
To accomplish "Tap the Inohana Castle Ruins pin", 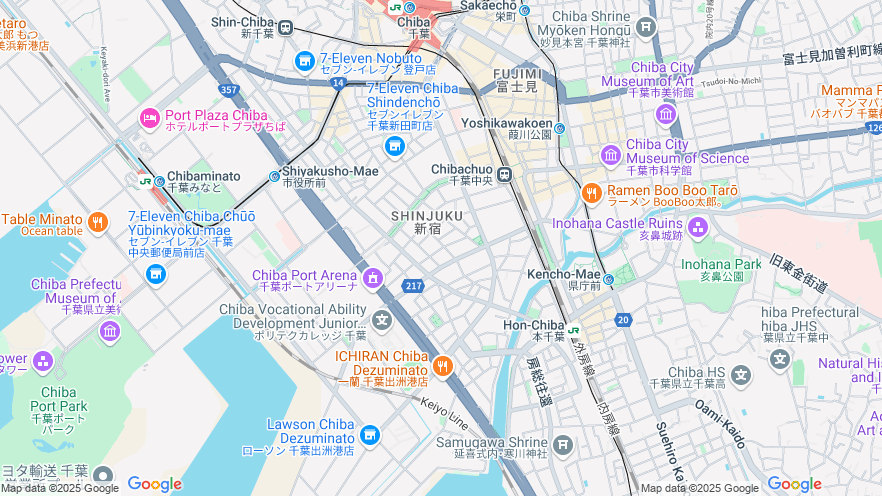I will [x=697, y=226].
